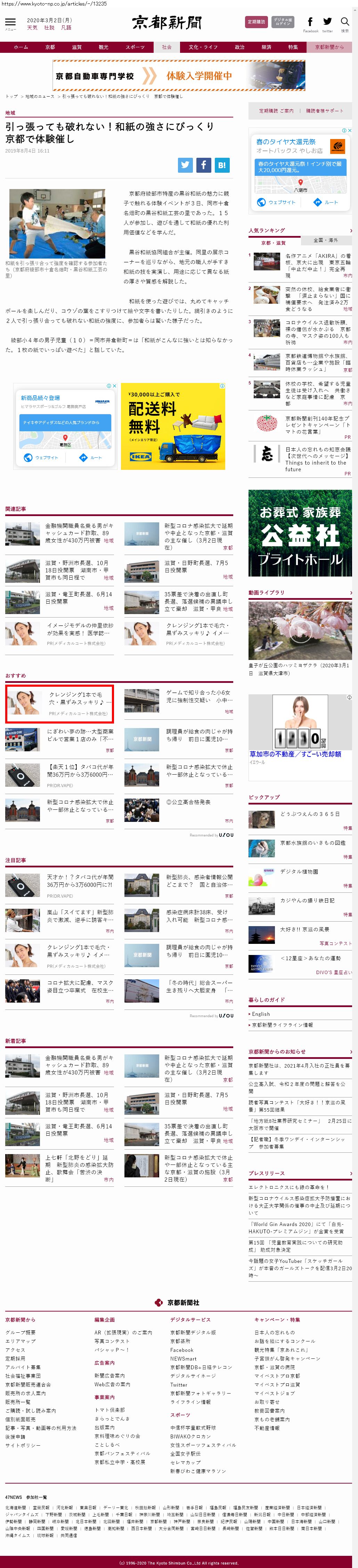Open グループ概要 footer link
358x1568 pixels.
20,1332
